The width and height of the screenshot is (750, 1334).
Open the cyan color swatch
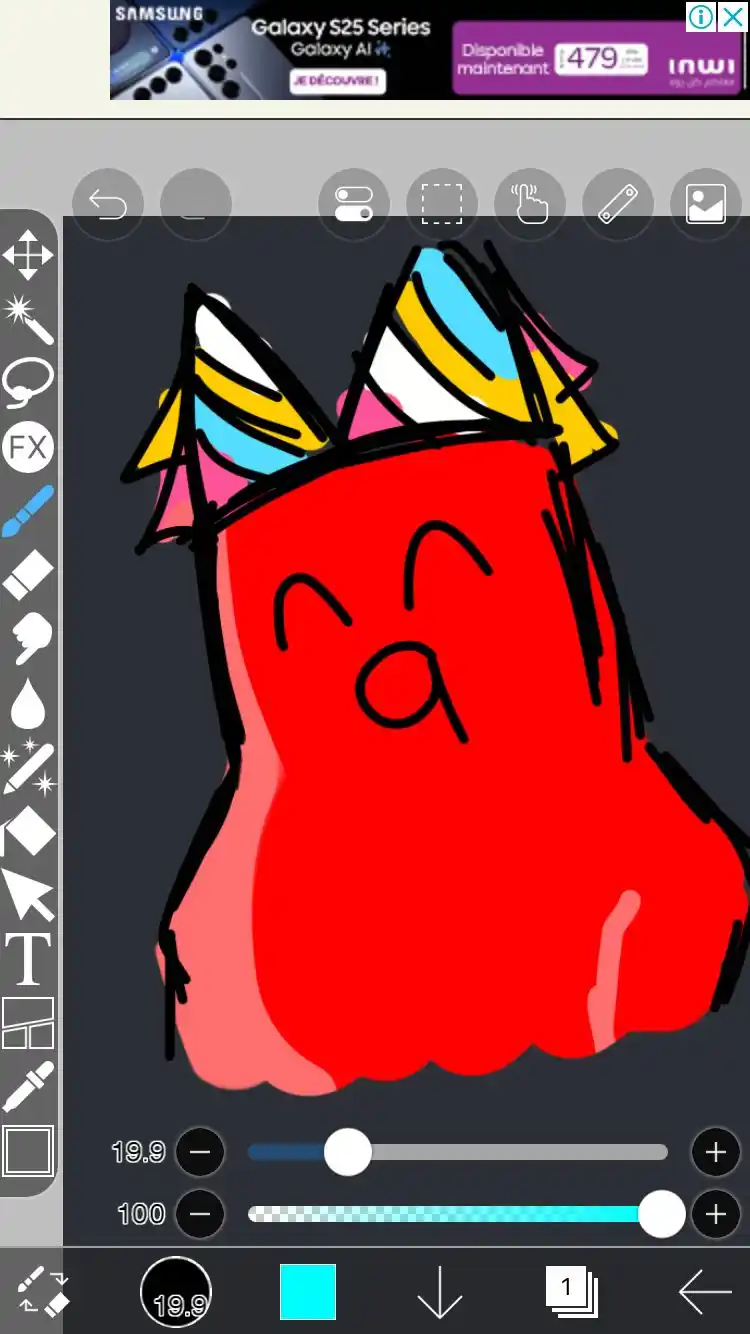pos(307,1292)
